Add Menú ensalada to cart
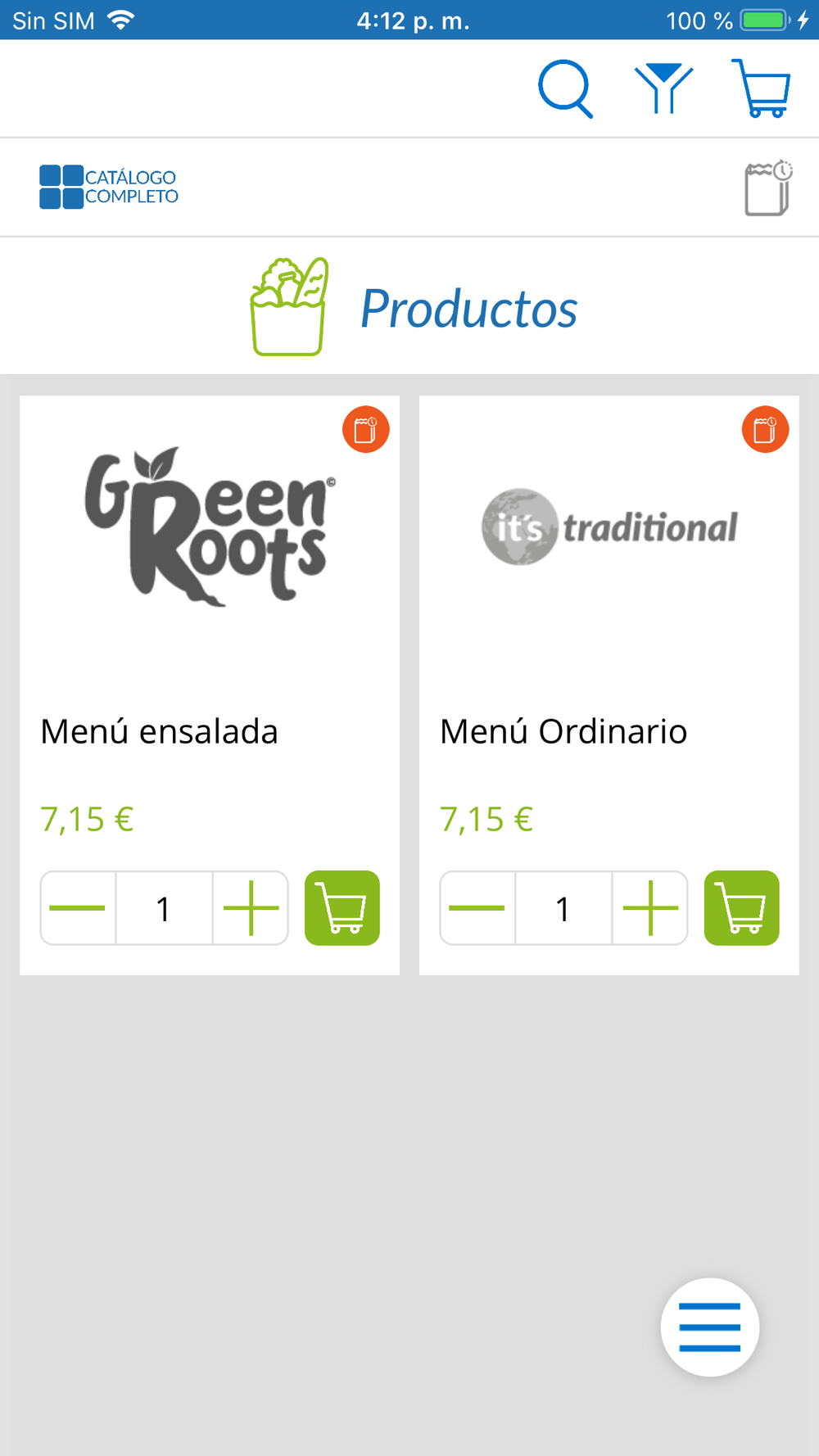The image size is (819, 1456). point(342,908)
